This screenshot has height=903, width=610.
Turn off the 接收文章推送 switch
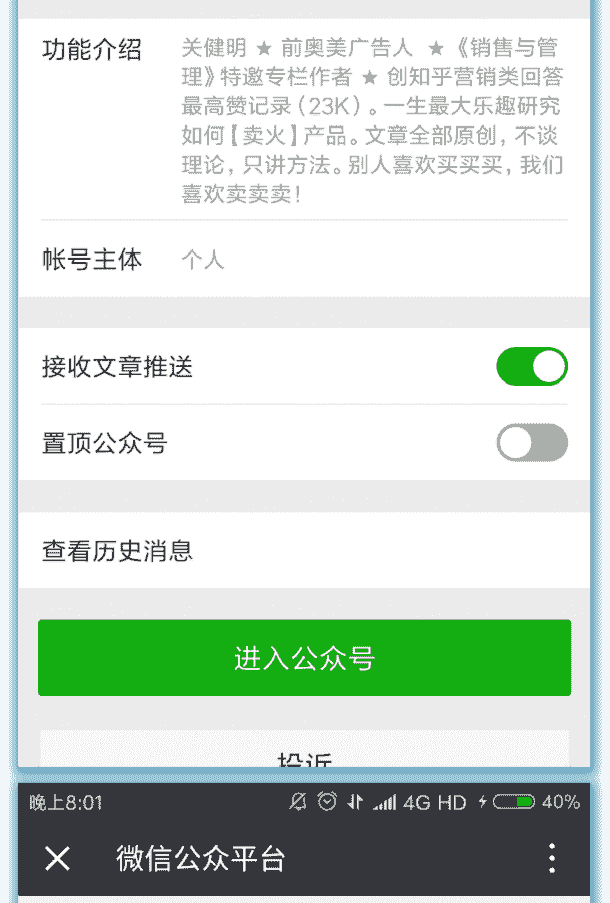point(531,367)
